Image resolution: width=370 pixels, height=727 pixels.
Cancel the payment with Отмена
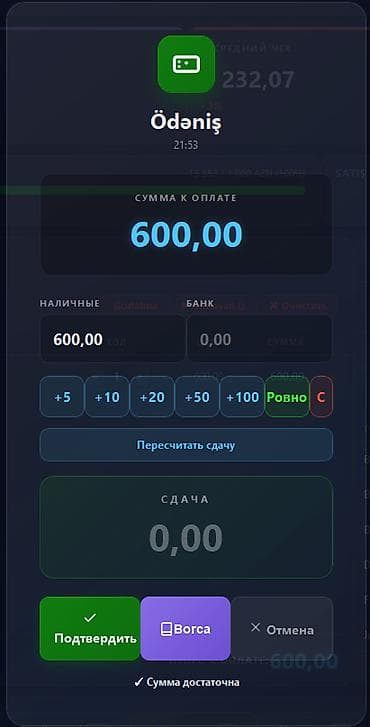point(282,629)
